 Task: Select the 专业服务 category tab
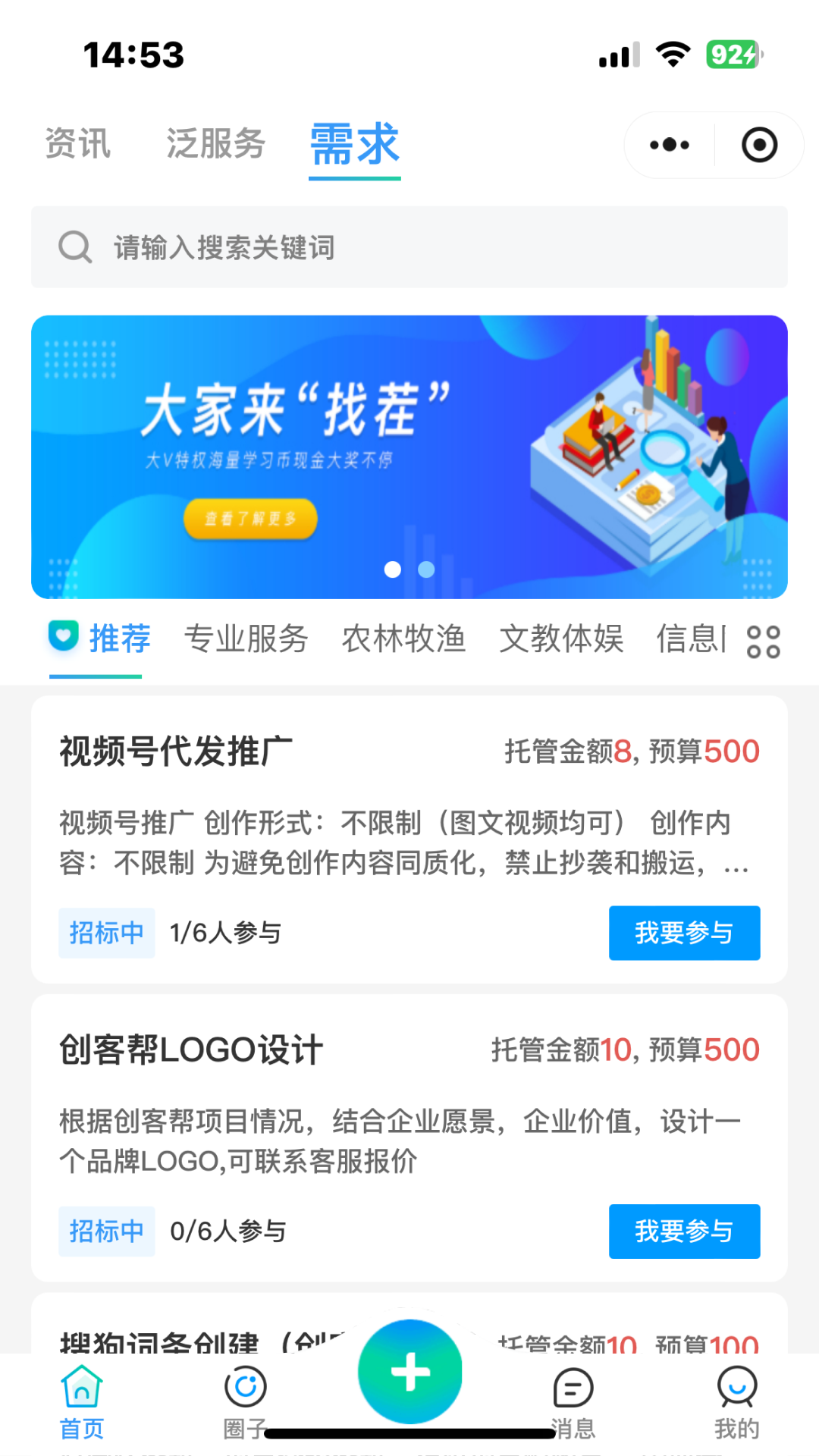point(248,639)
